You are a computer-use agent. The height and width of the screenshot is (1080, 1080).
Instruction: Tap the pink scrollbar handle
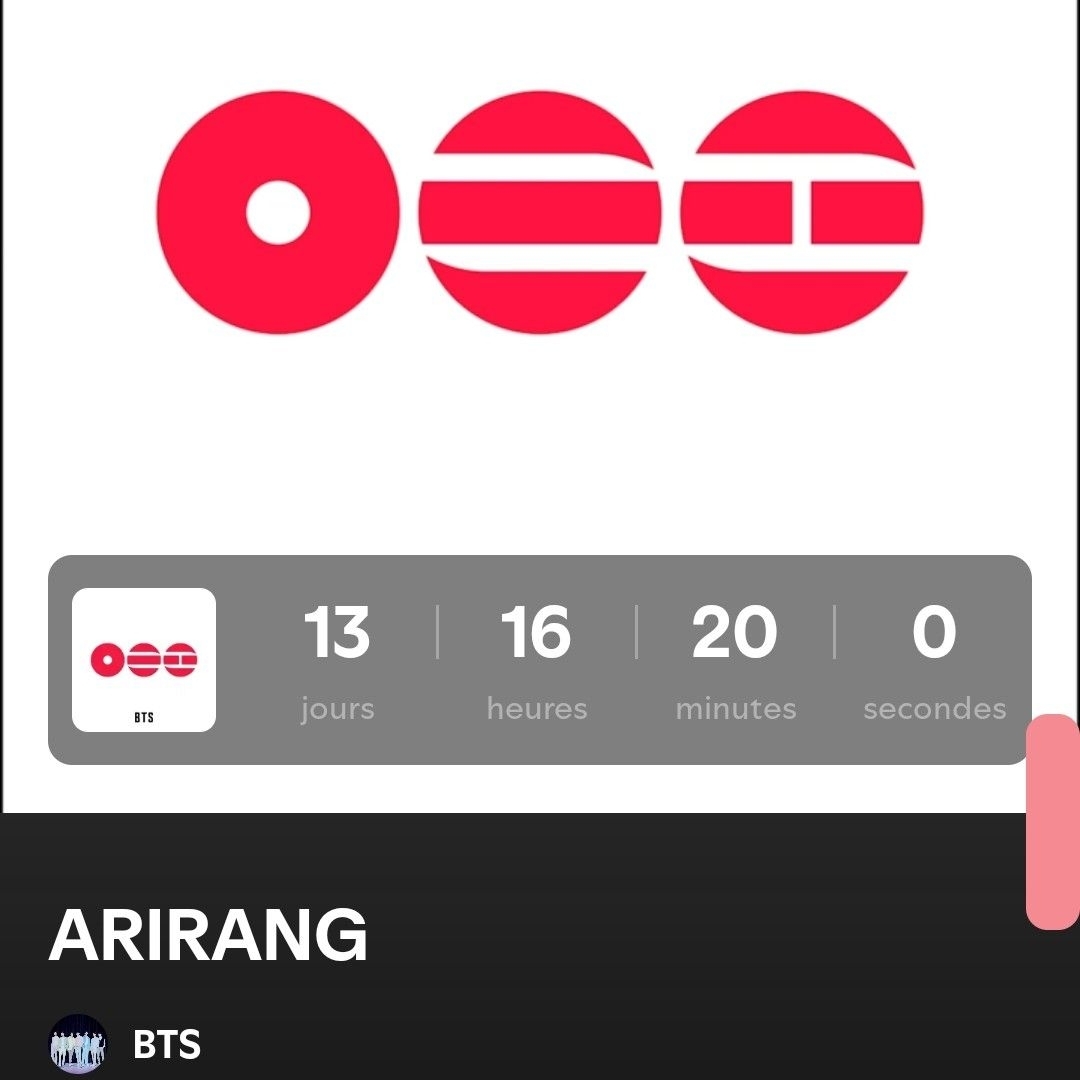click(1052, 822)
